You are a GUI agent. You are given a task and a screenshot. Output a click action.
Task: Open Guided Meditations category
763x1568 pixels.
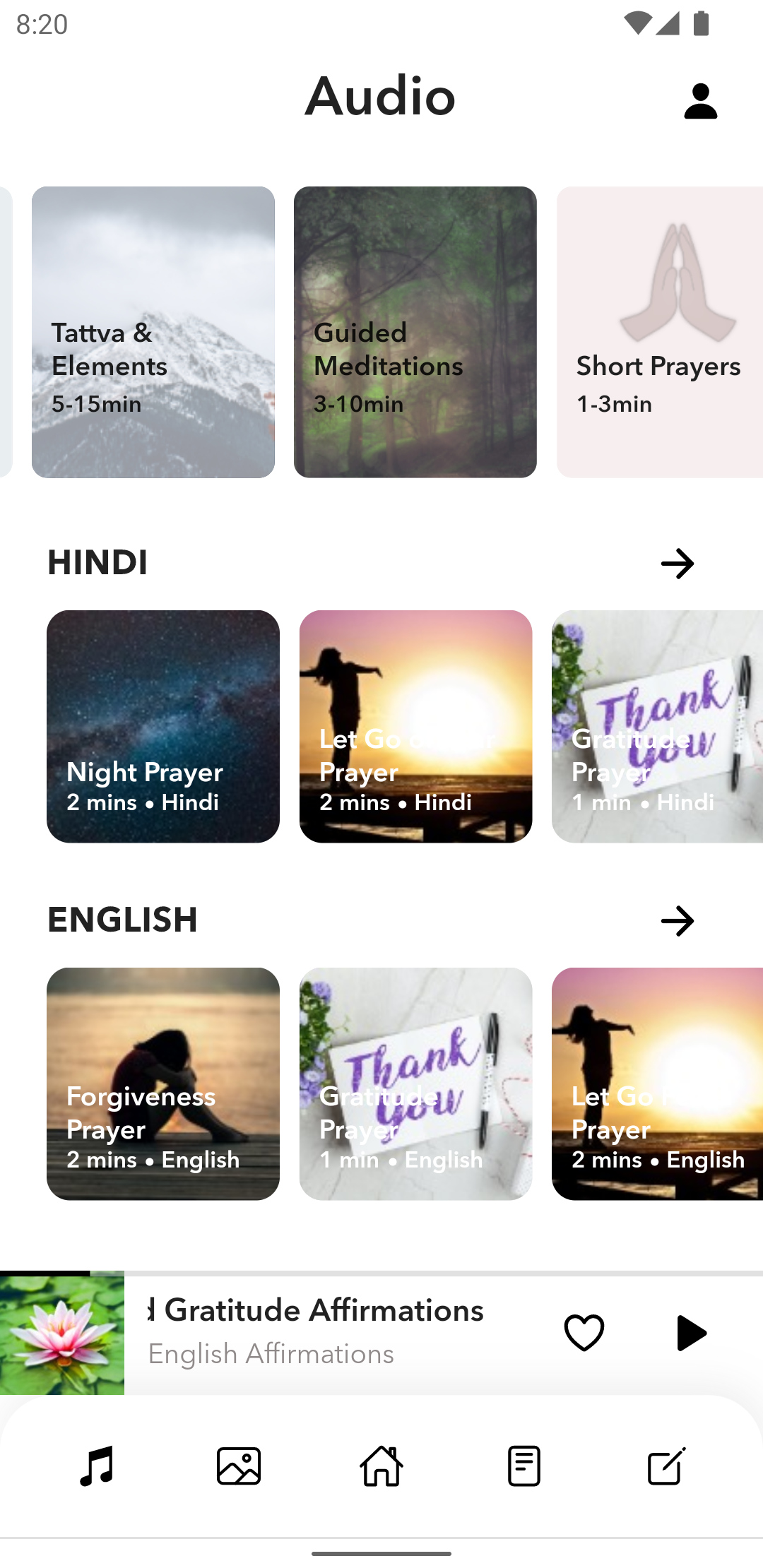tap(415, 332)
